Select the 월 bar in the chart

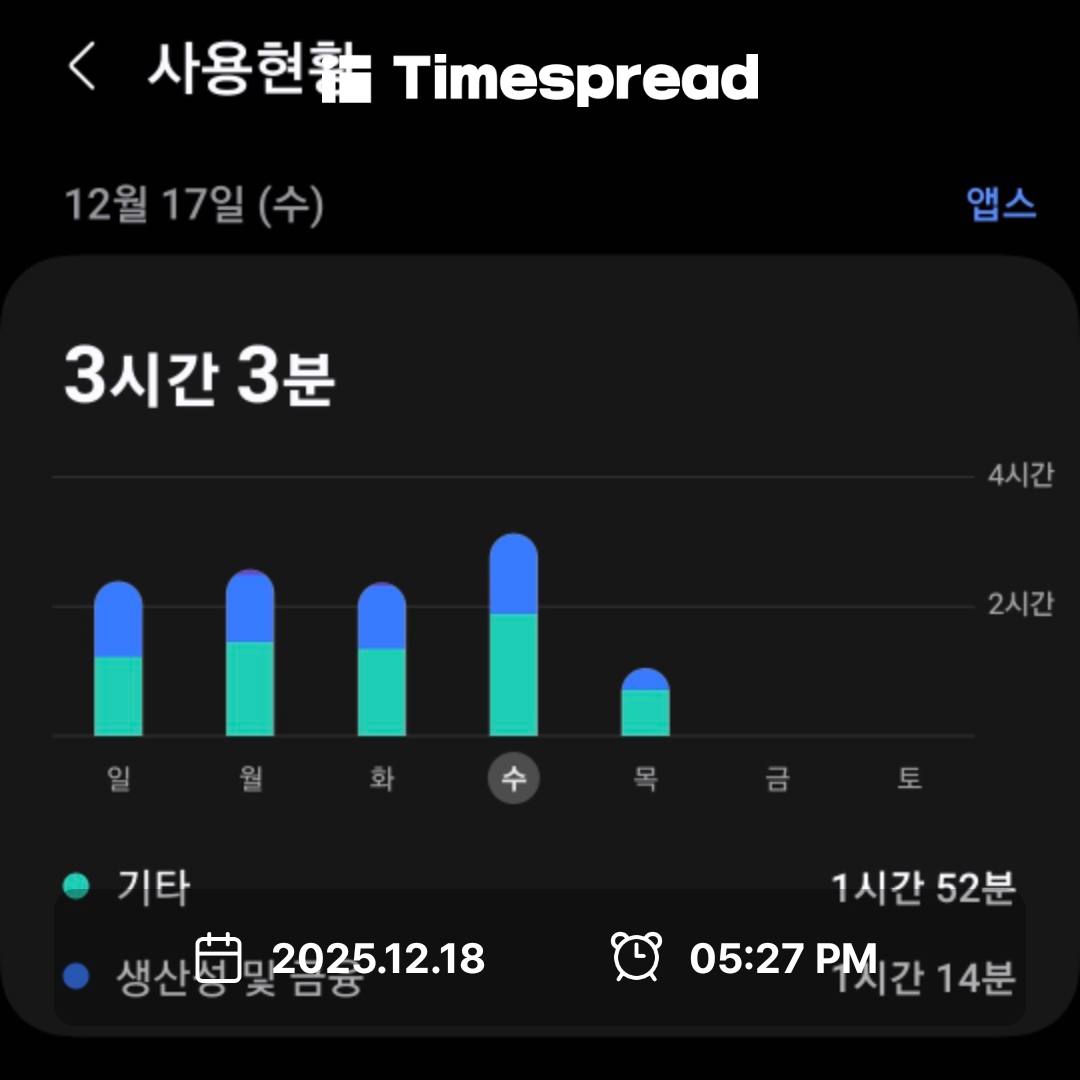pyautogui.click(x=250, y=655)
